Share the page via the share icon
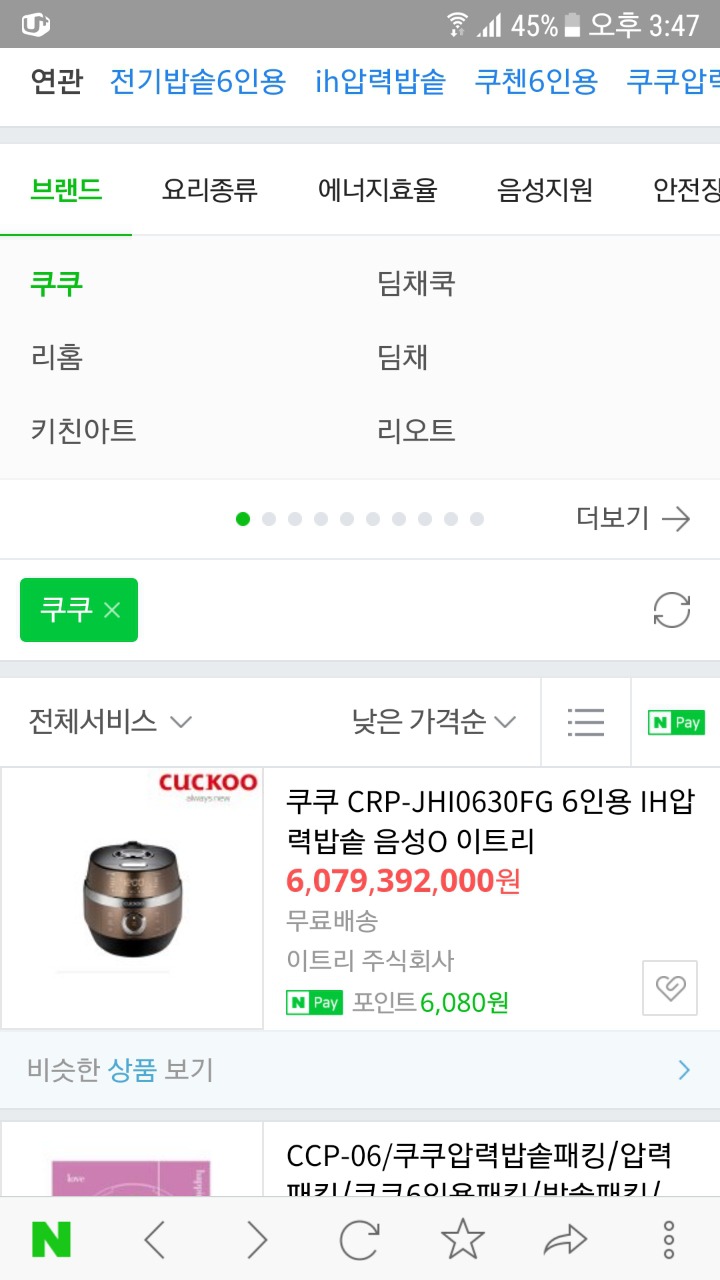Image resolution: width=720 pixels, height=1280 pixels. (x=565, y=1239)
